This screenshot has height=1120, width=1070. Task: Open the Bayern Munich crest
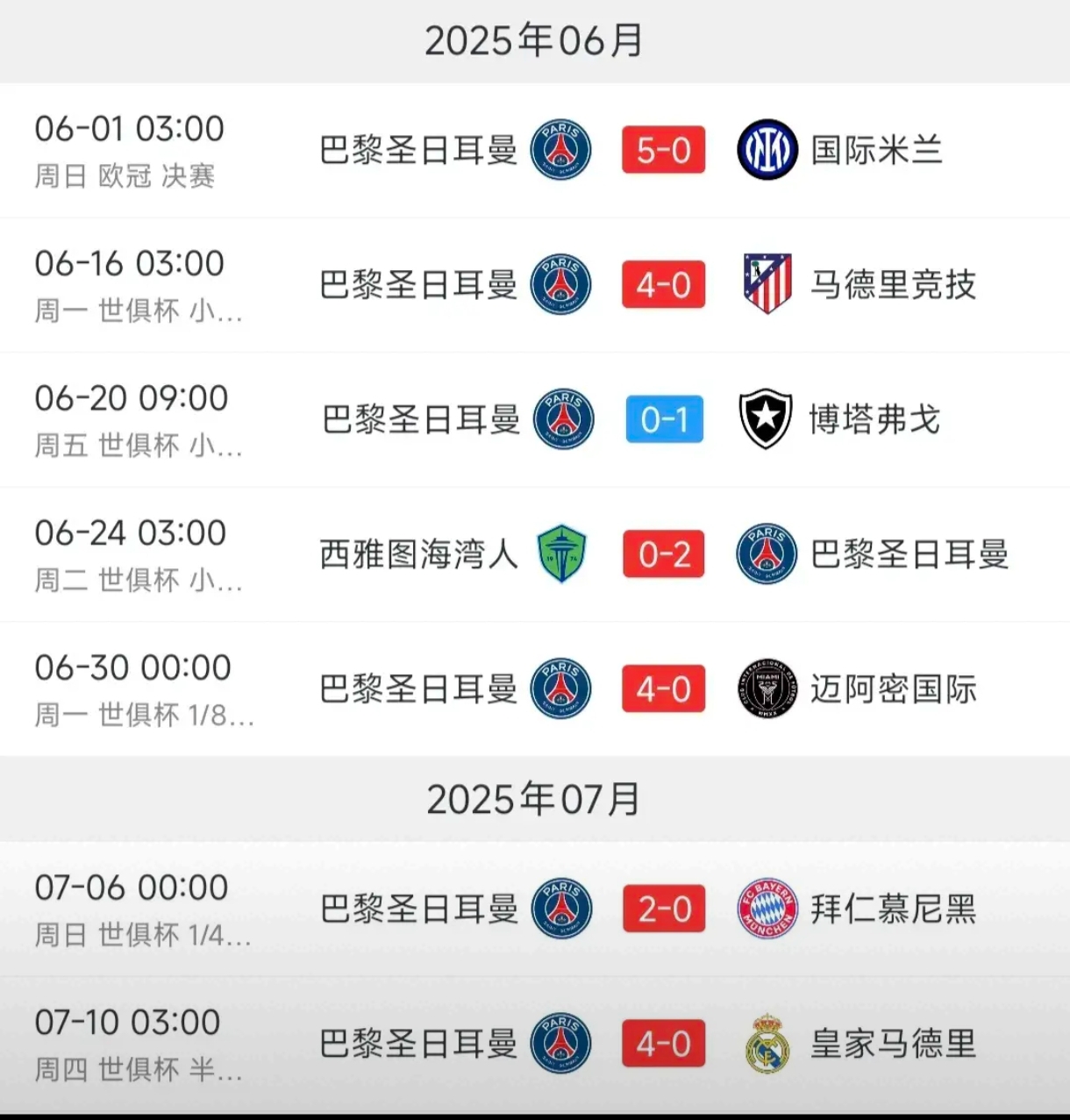[767, 909]
